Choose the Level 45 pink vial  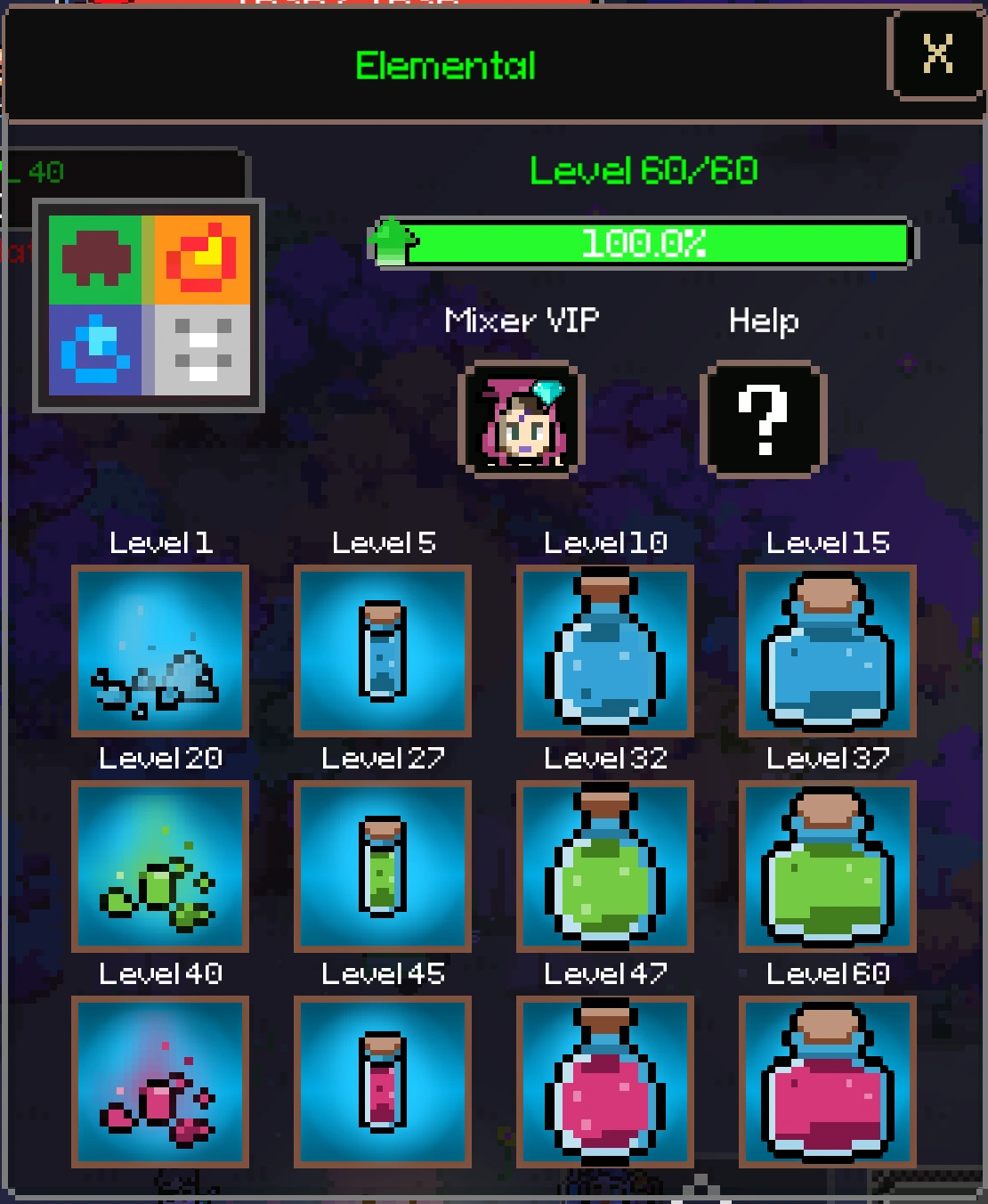tap(383, 1082)
